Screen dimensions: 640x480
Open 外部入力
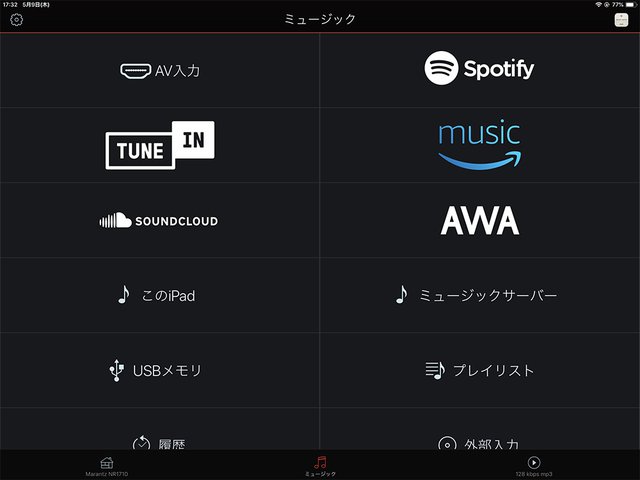point(479,440)
